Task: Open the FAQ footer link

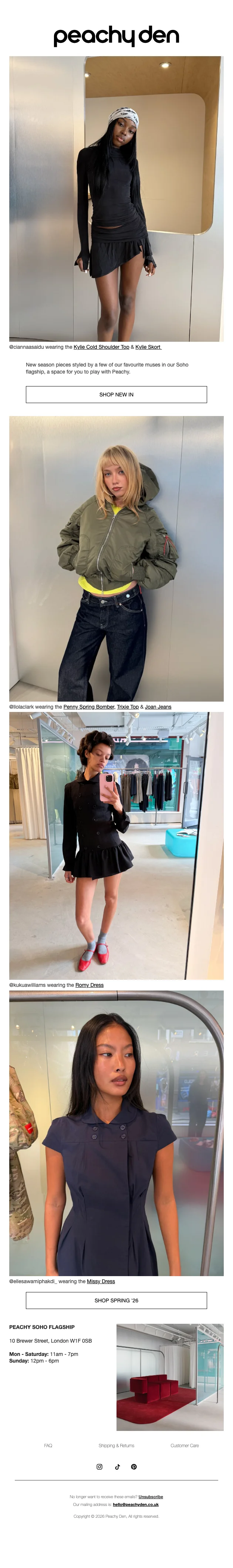Action: (48, 1446)
